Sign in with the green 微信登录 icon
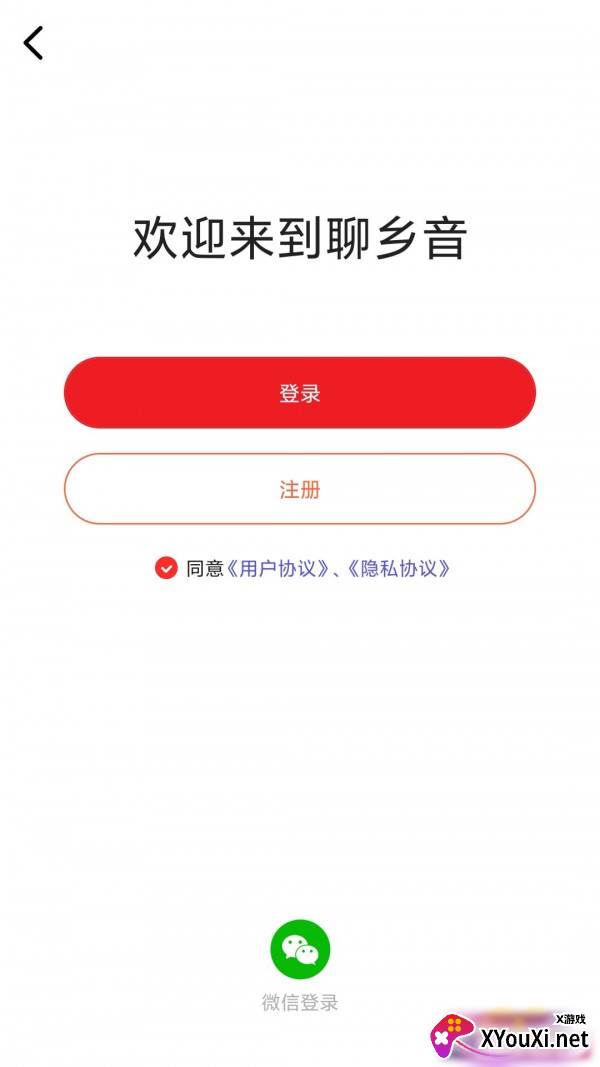600x1067 pixels. click(300, 949)
